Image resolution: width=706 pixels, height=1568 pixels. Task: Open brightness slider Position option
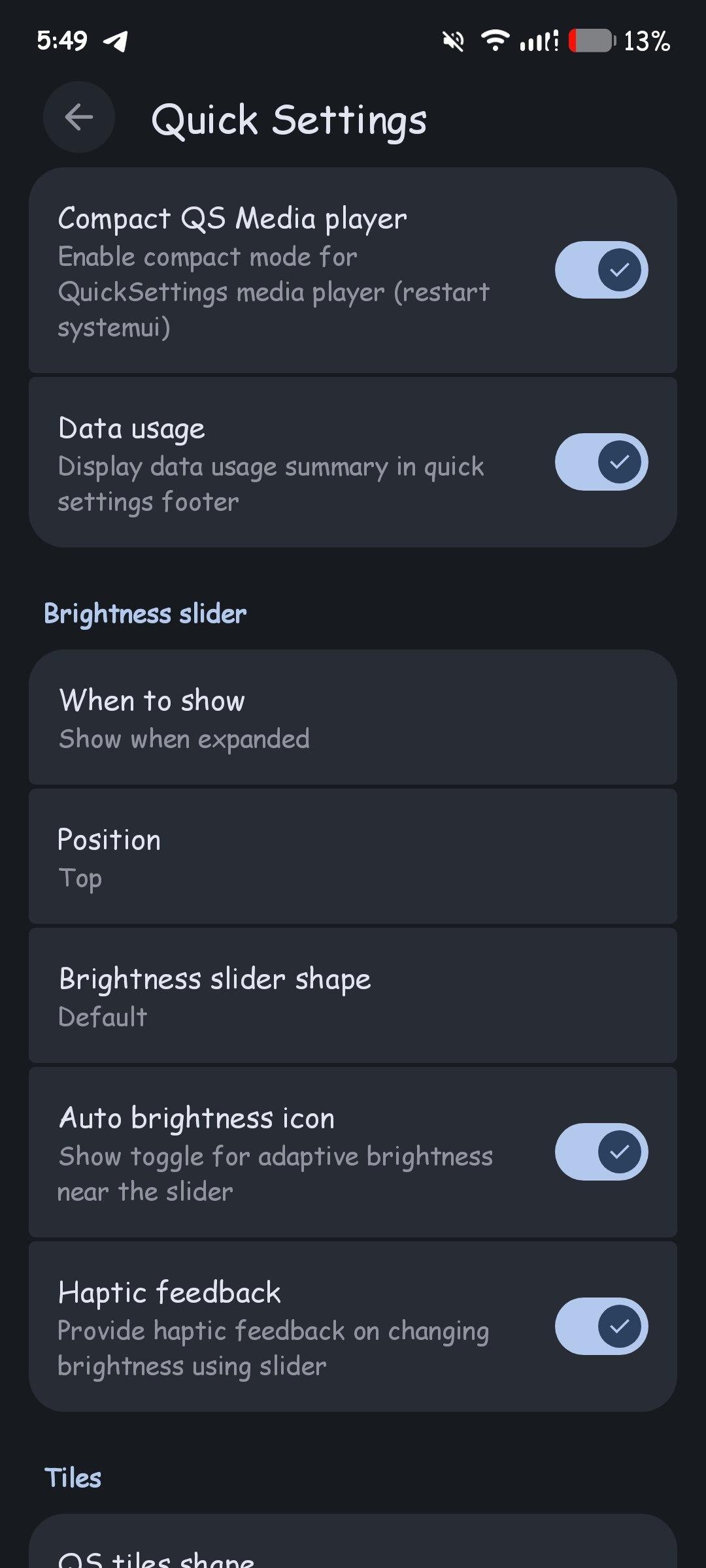point(353,857)
